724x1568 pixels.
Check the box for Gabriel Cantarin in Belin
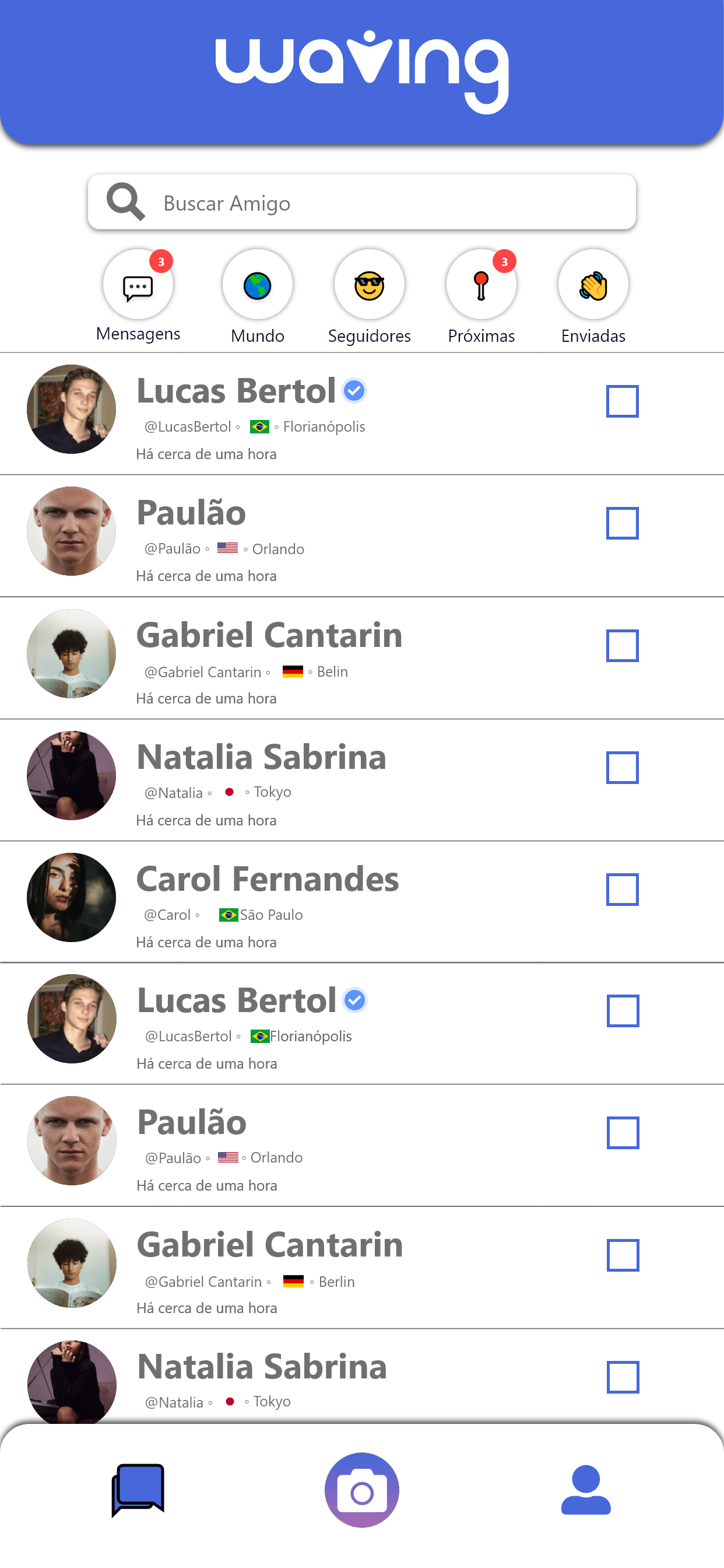pos(623,646)
